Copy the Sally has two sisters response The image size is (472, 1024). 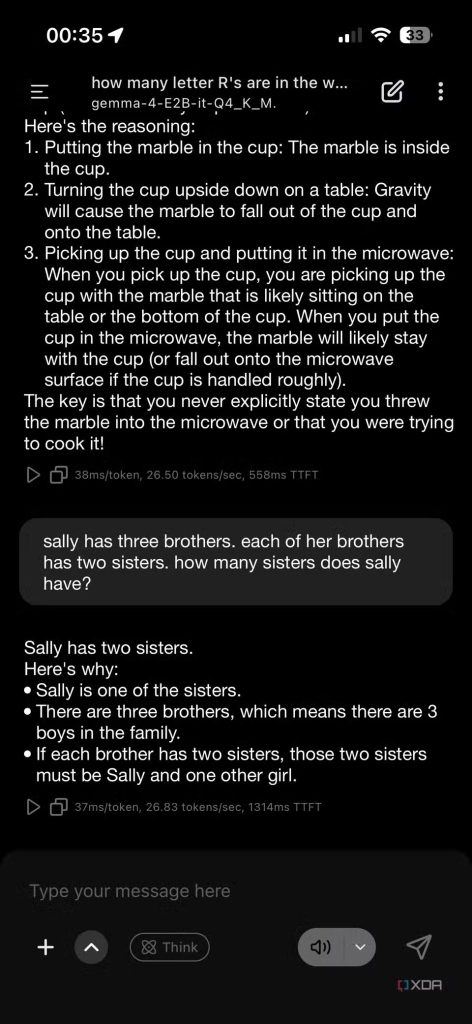[59, 807]
